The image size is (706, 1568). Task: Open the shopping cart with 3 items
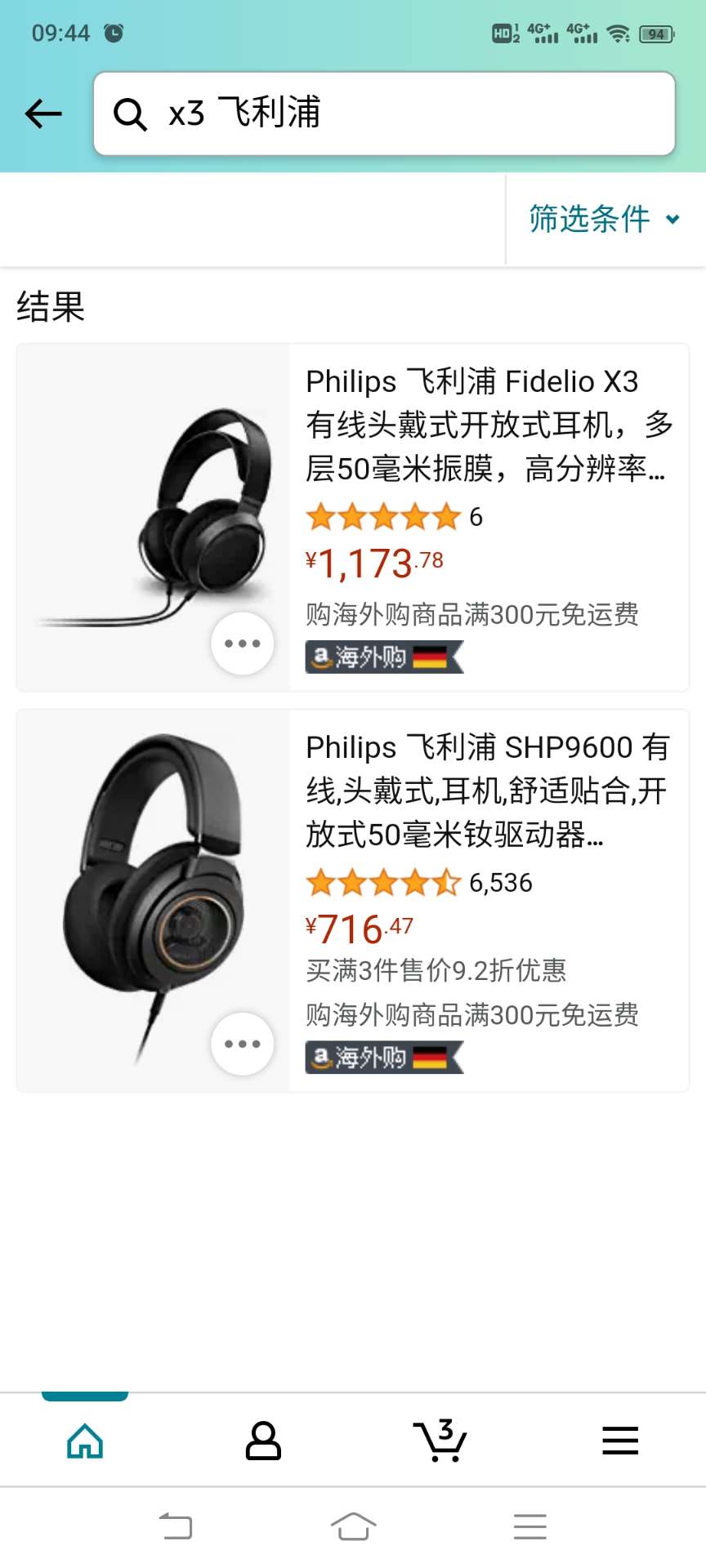pyautogui.click(x=441, y=1441)
